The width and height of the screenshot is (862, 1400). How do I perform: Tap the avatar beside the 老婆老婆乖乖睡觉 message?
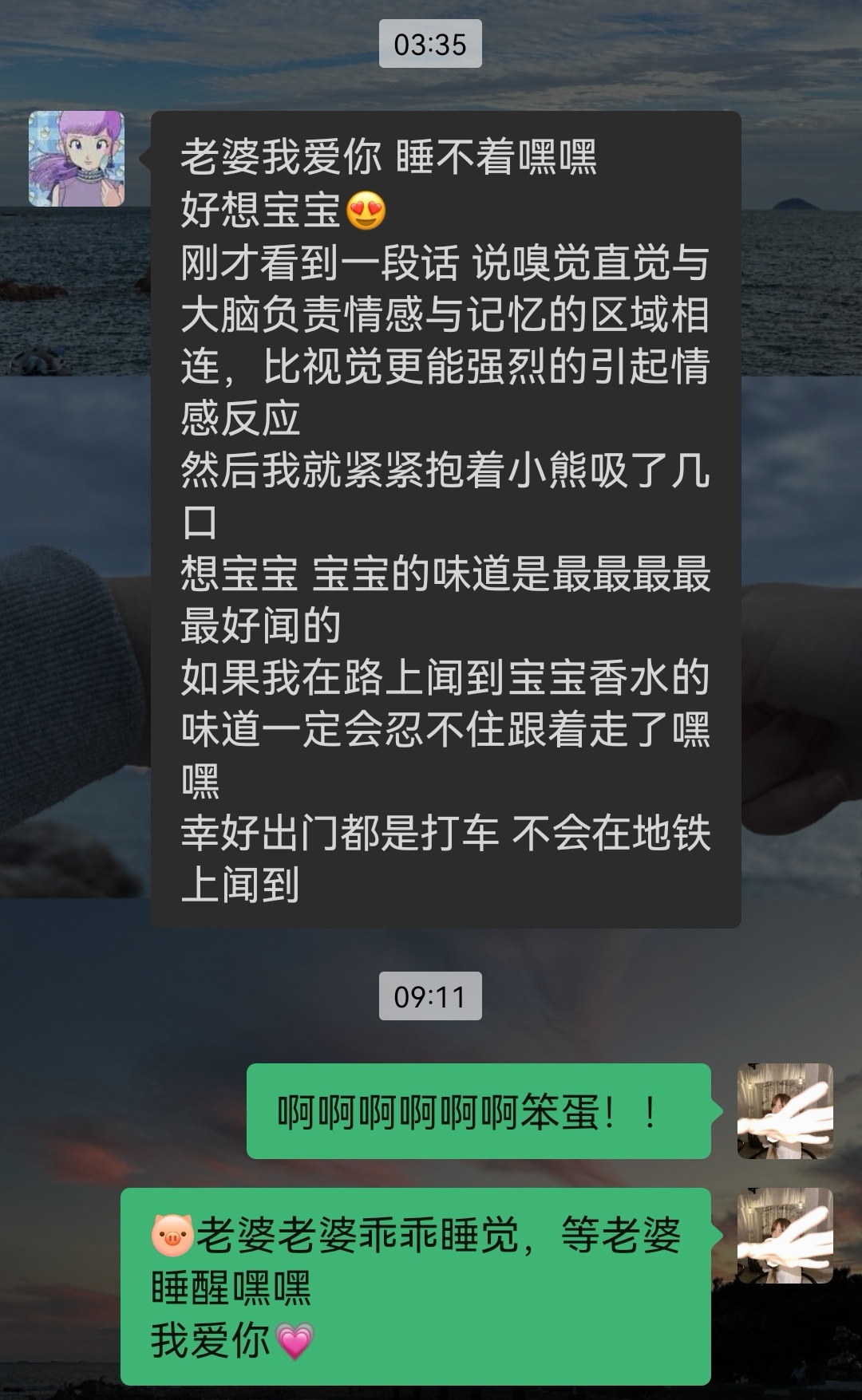click(785, 1236)
